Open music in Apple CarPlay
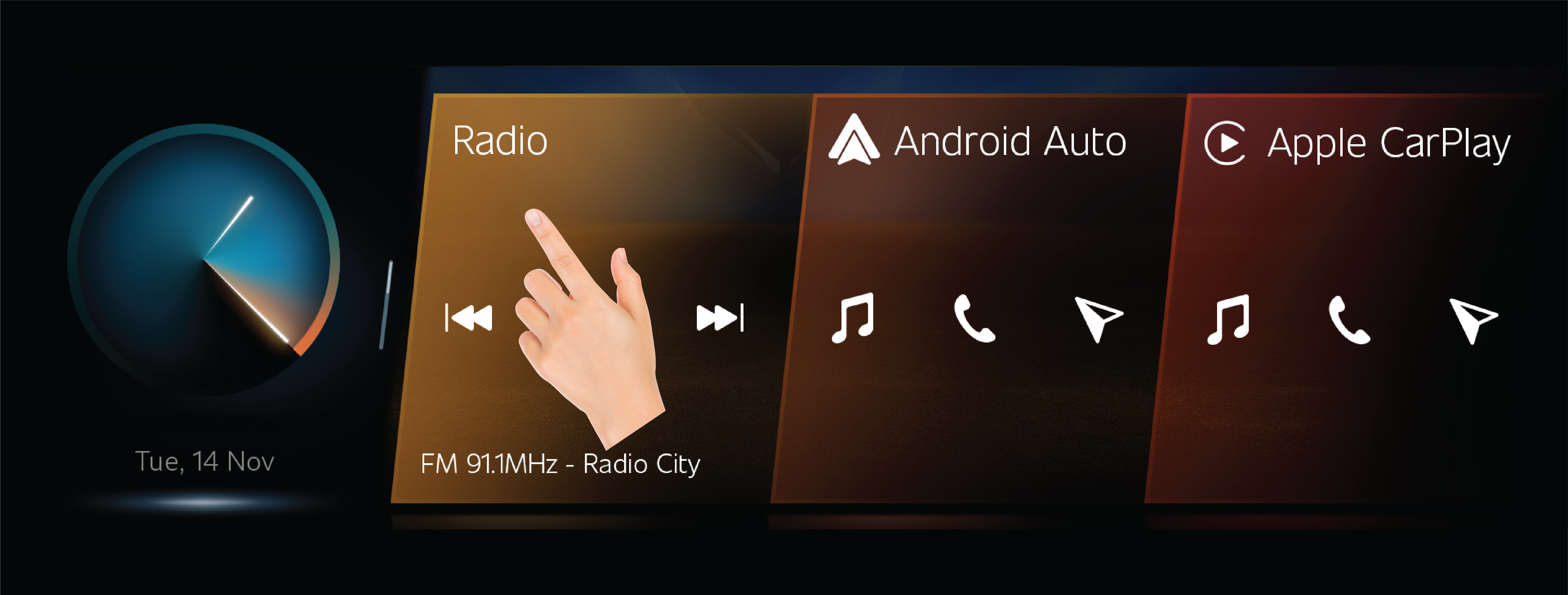Viewport: 1568px width, 595px height. (1228, 319)
